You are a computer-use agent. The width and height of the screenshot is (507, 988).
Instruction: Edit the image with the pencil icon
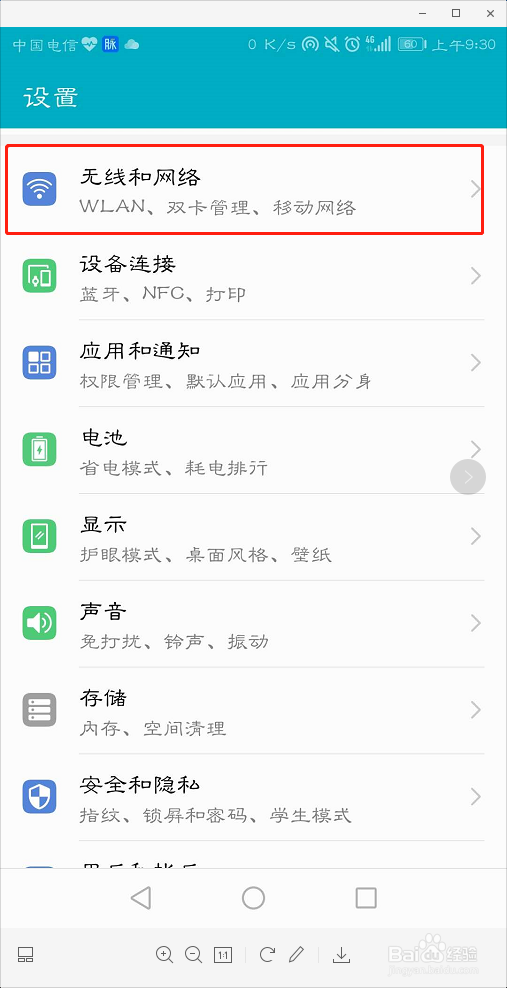(296, 955)
